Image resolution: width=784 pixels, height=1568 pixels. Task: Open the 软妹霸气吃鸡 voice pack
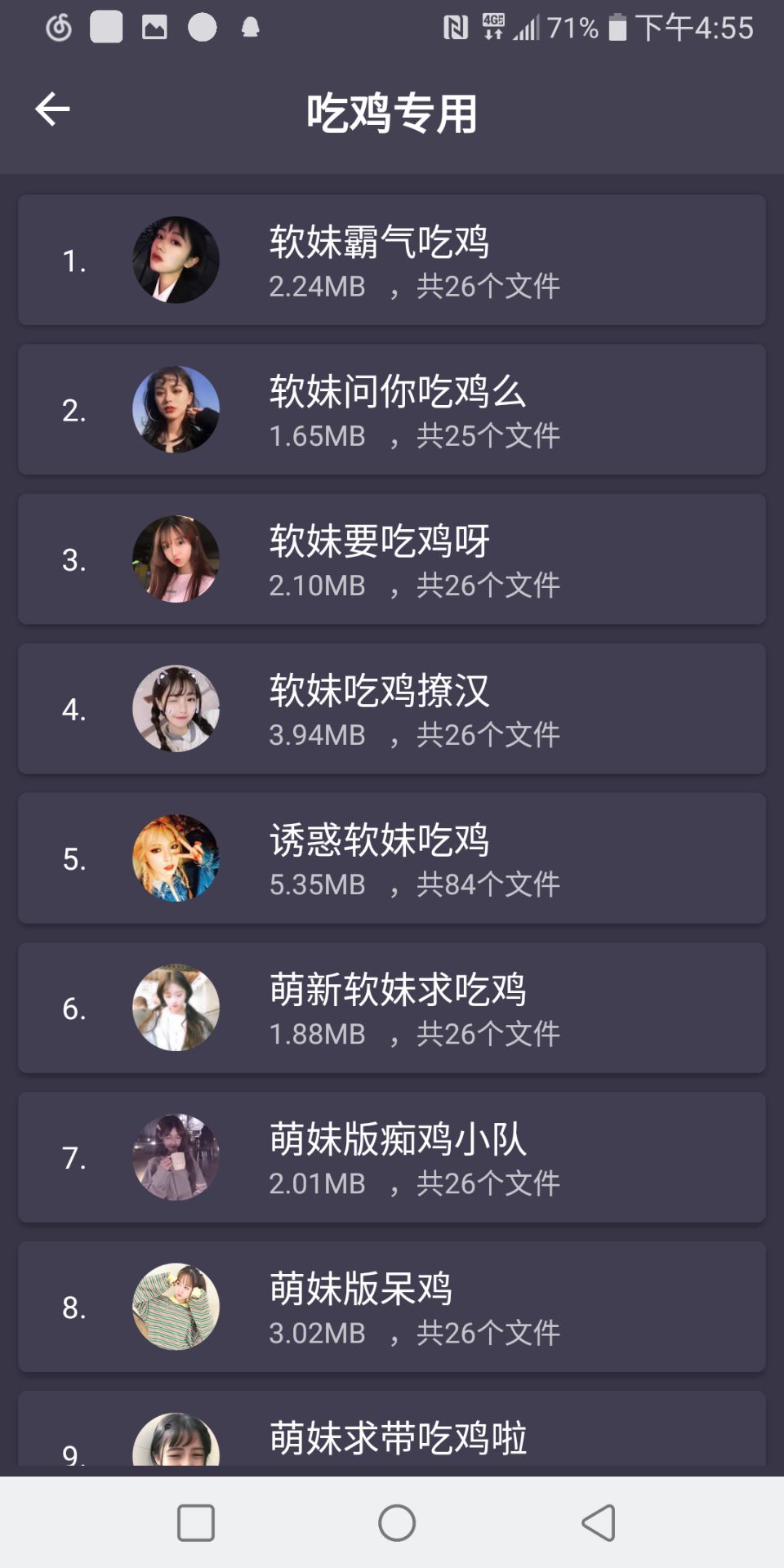392,260
